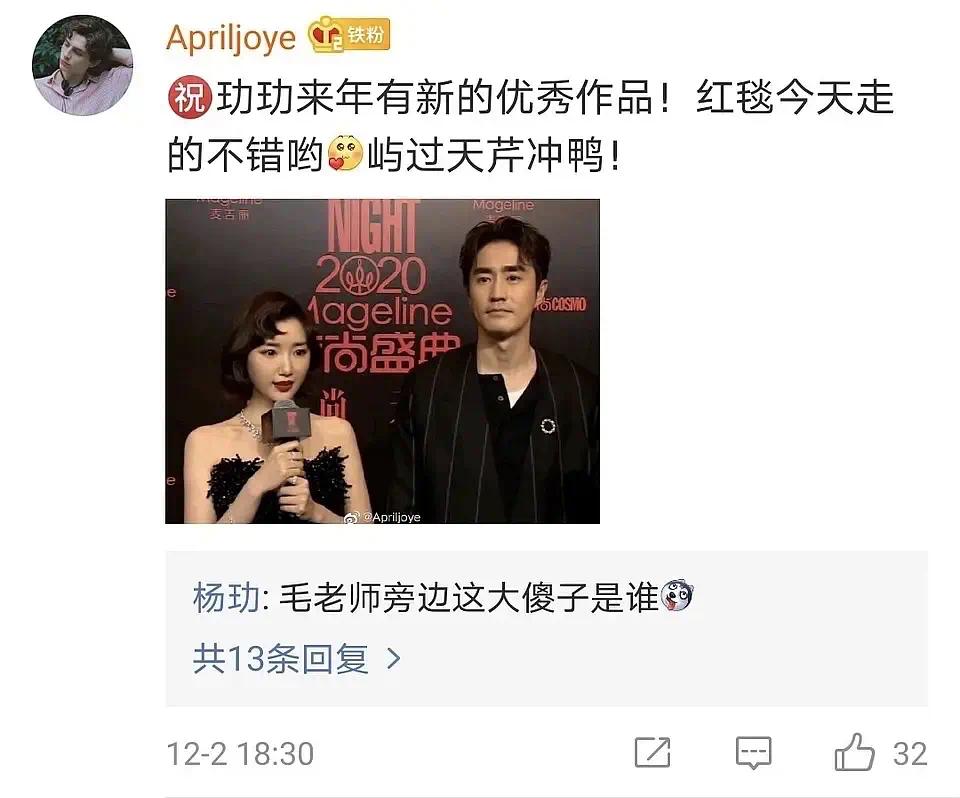Like Apriljoye's comment with 32 likes

click(x=856, y=753)
